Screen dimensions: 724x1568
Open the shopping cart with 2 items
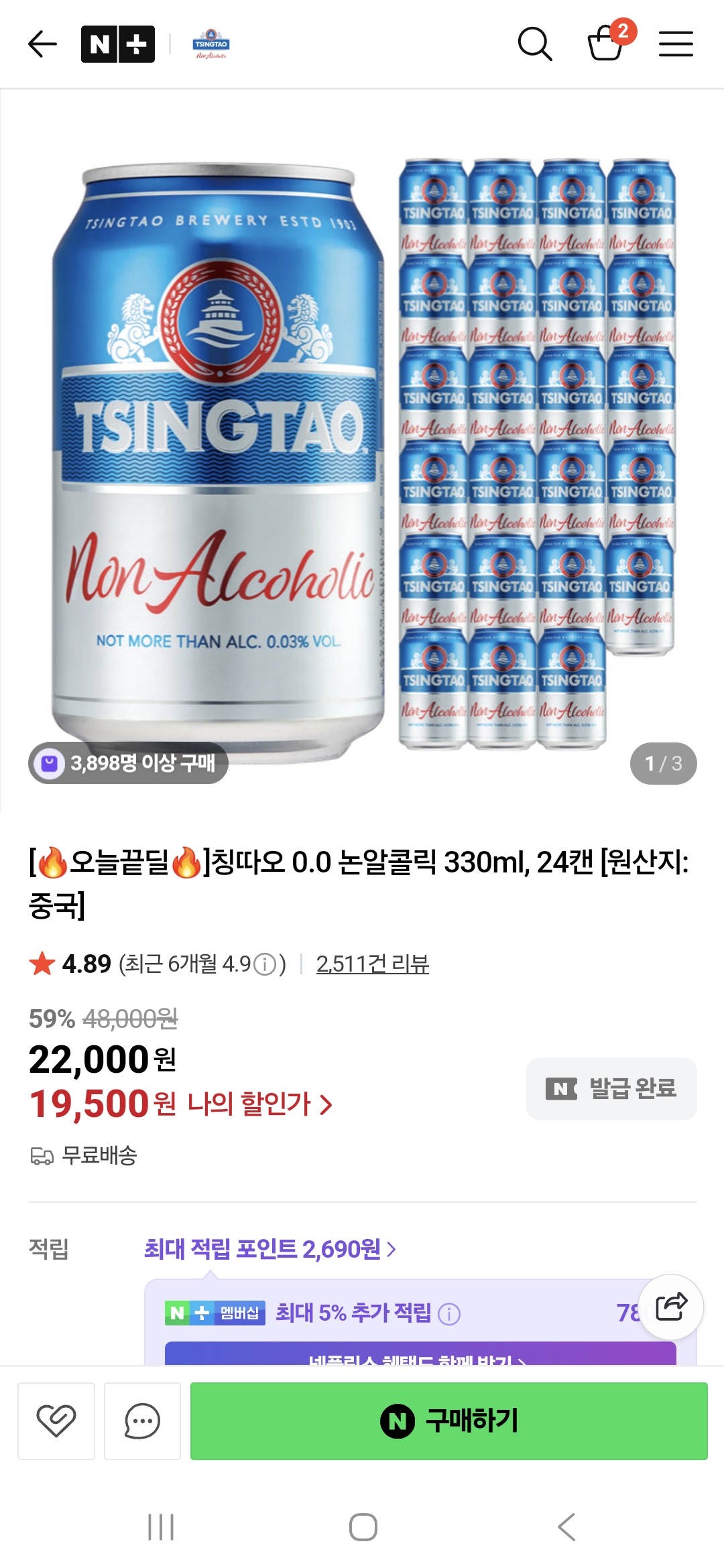(607, 43)
